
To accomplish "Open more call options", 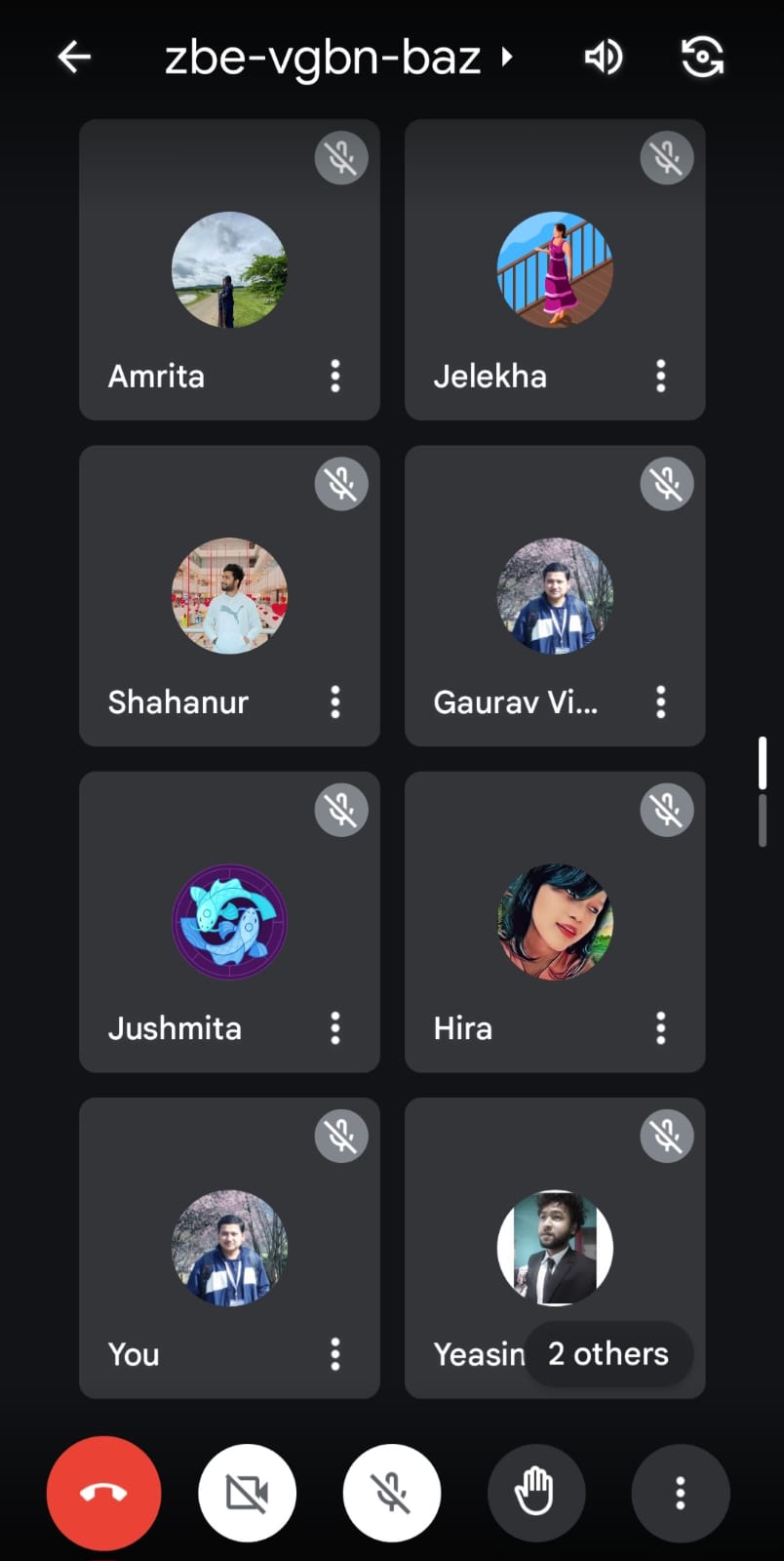I will (680, 1493).
